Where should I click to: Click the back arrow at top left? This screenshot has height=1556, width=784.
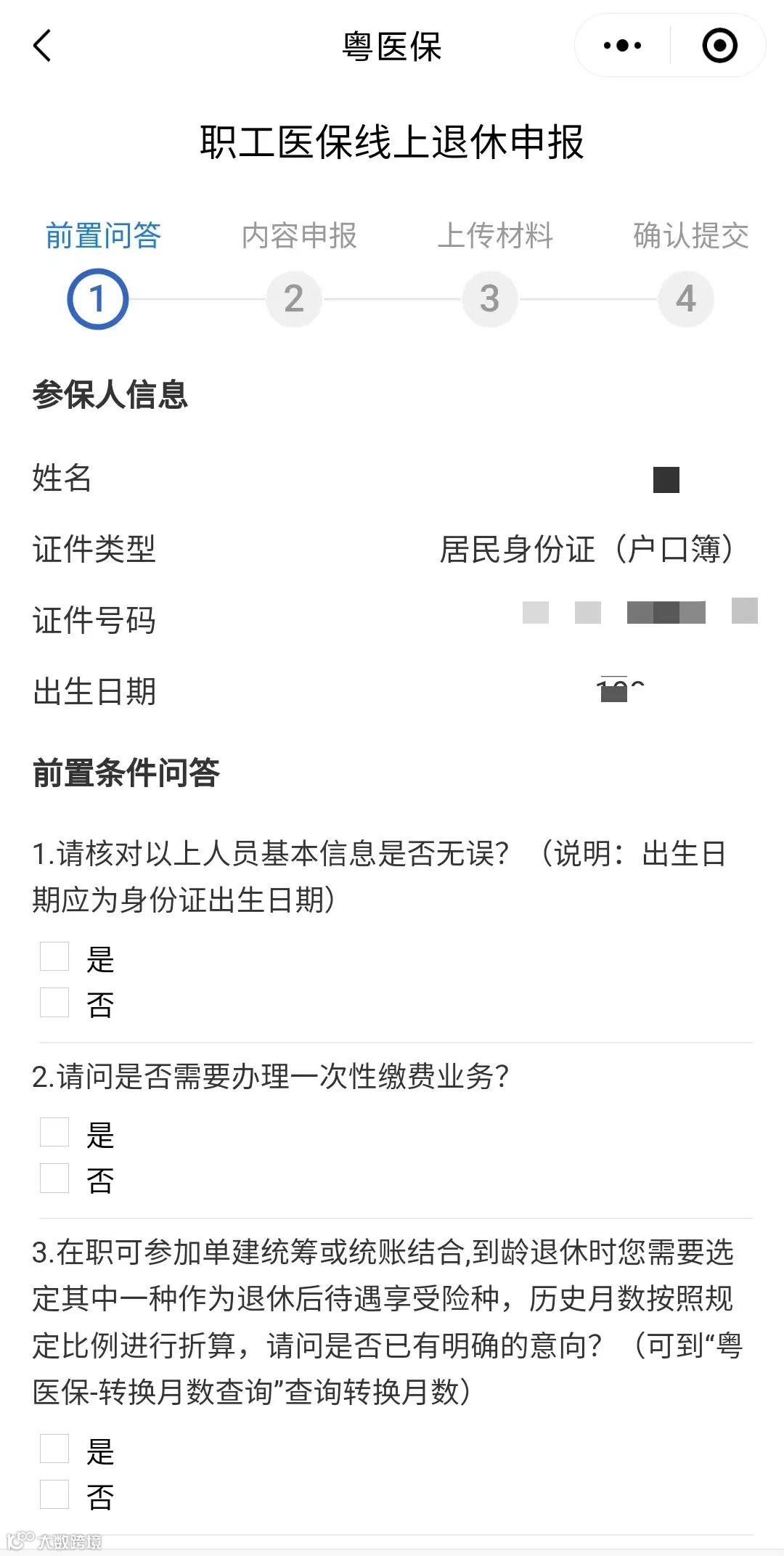coord(41,46)
